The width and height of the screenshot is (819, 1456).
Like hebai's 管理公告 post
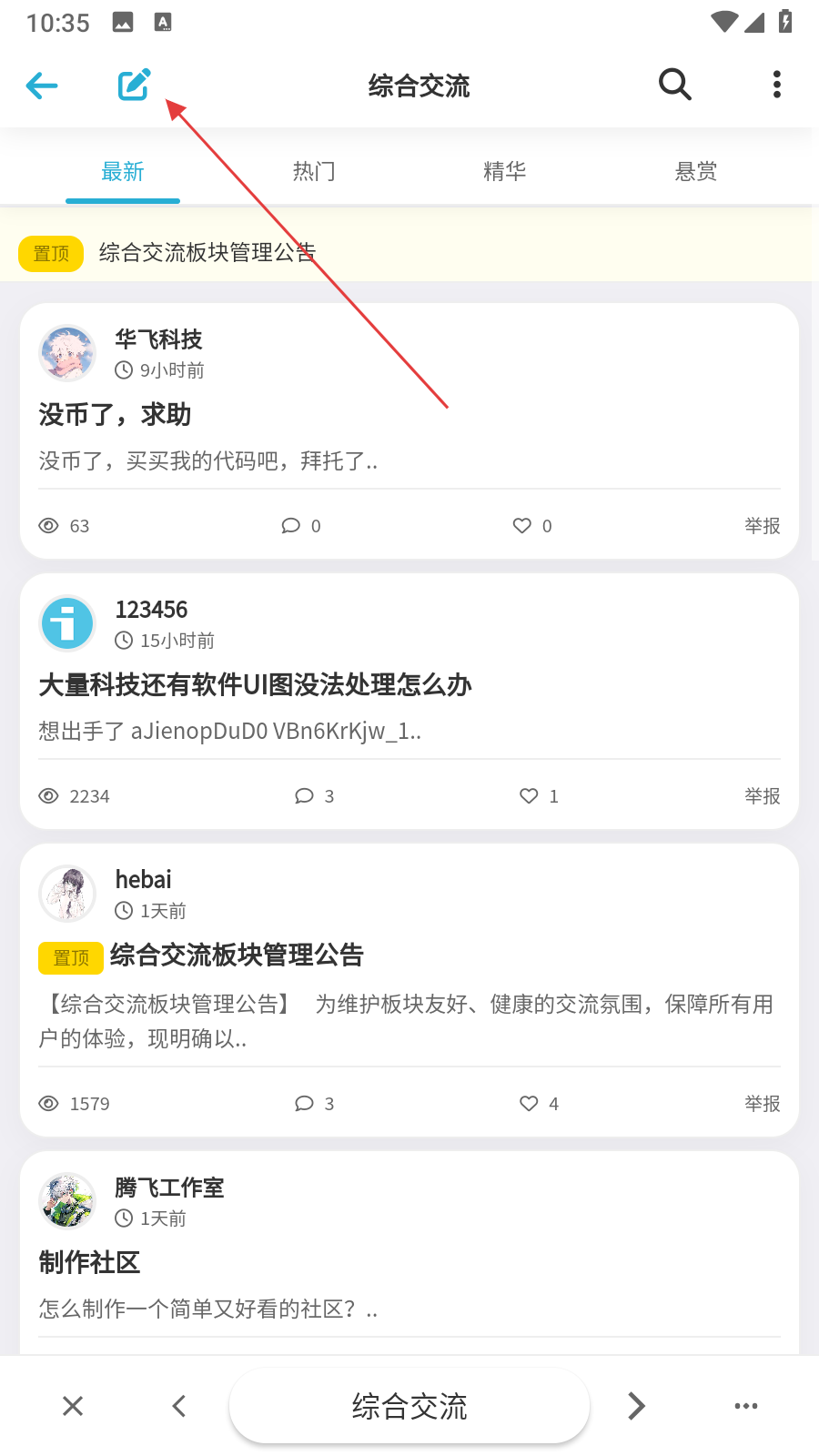(x=529, y=1104)
